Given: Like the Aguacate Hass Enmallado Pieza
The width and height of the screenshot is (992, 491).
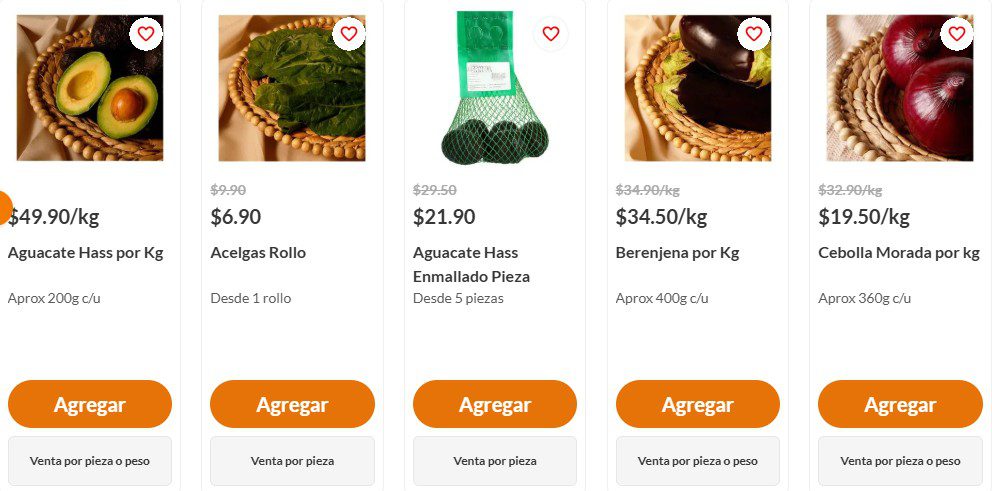Looking at the screenshot, I should [551, 34].
